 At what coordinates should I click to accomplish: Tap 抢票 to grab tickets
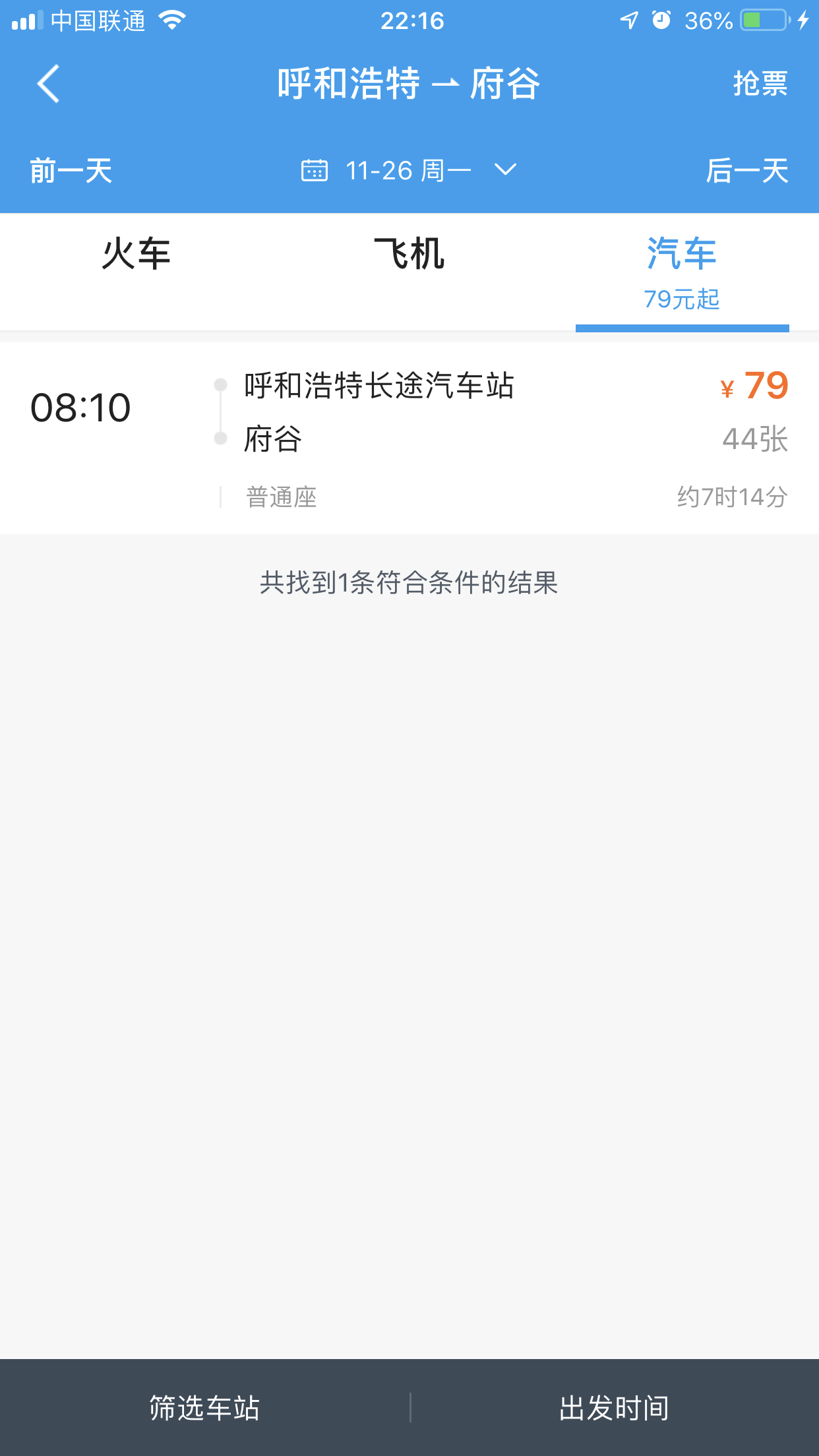click(760, 84)
